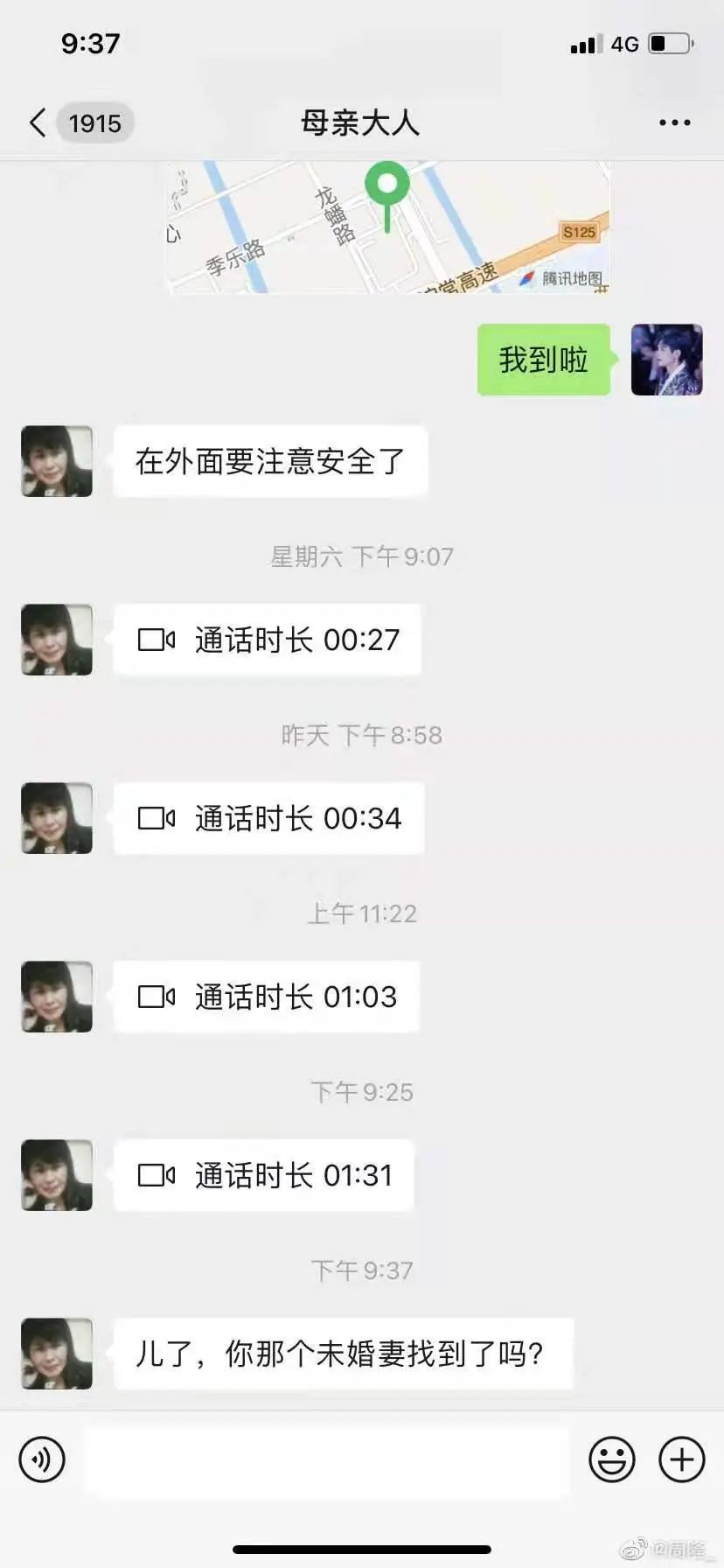This screenshot has height=1568, width=724.
Task: Tap your own avatar next to 我到啦
Action: [x=666, y=359]
